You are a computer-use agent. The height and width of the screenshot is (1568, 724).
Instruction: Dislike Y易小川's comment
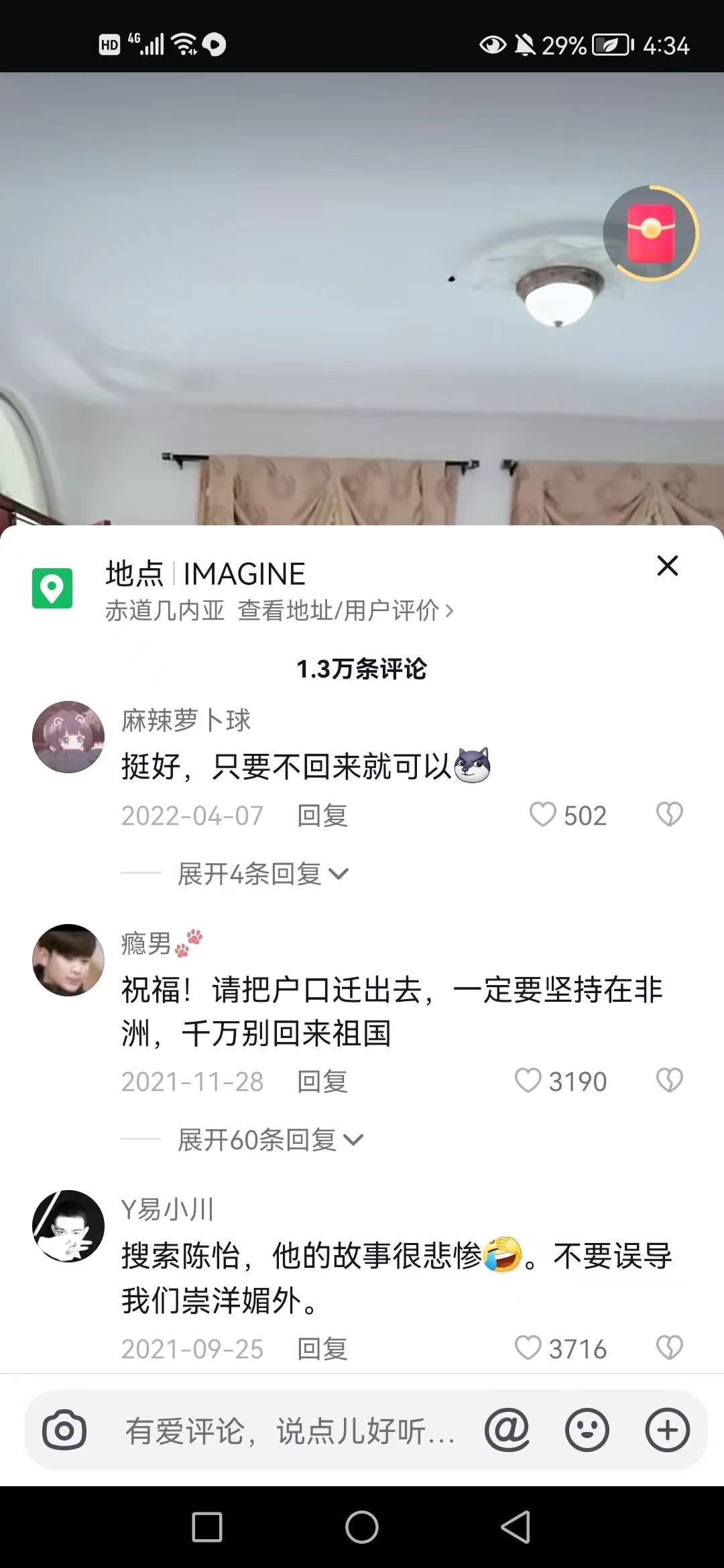point(669,1348)
